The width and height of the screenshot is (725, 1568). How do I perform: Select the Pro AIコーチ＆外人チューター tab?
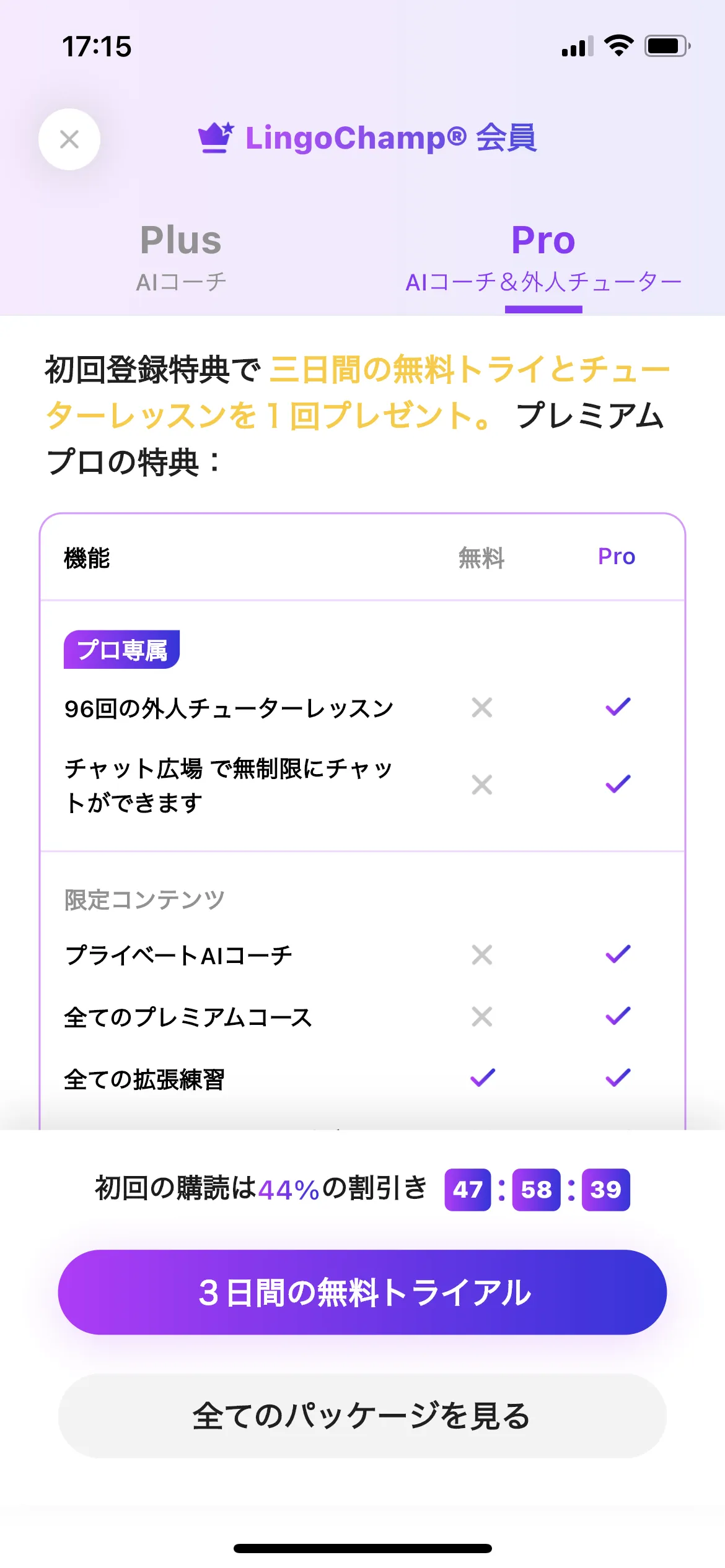pyautogui.click(x=543, y=256)
